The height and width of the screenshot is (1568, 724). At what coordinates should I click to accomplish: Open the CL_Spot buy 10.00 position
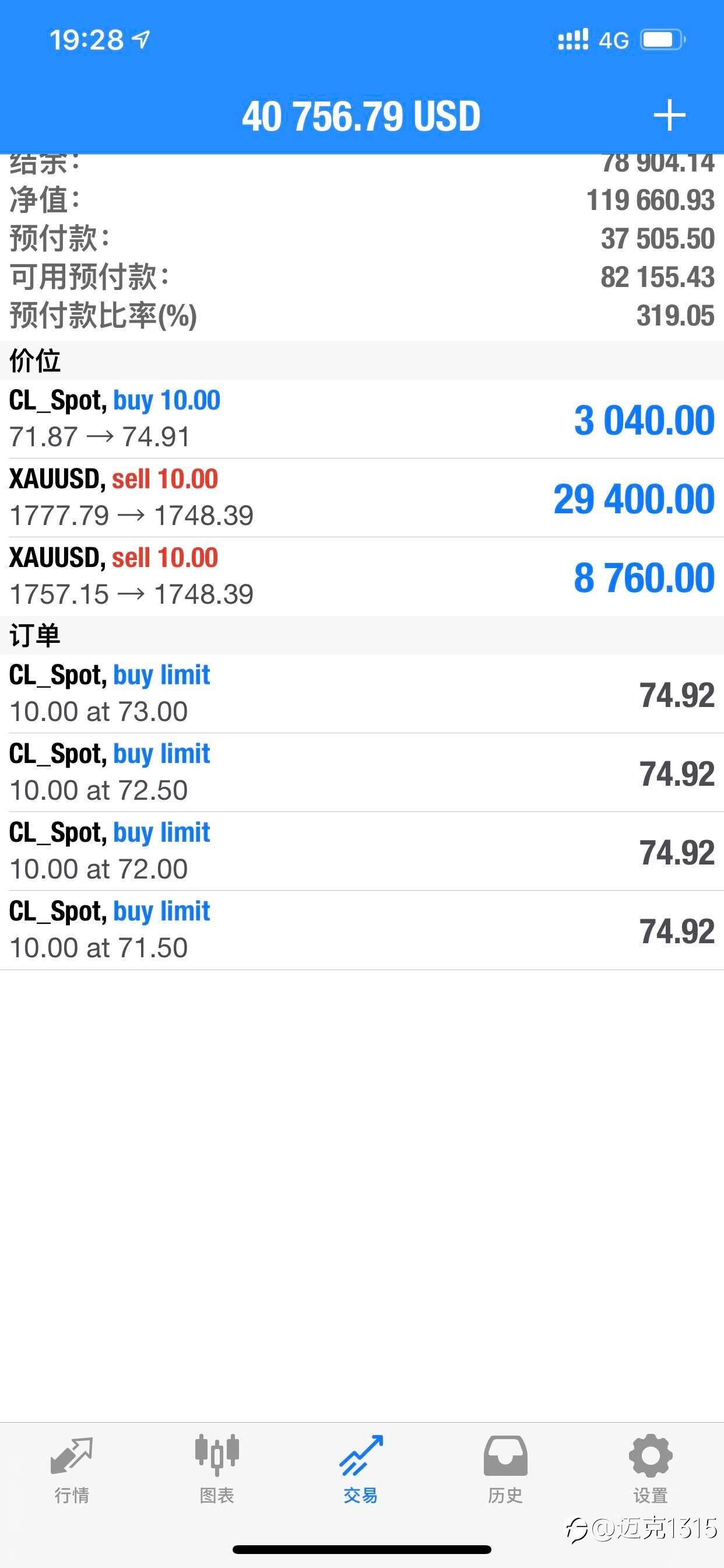[362, 419]
